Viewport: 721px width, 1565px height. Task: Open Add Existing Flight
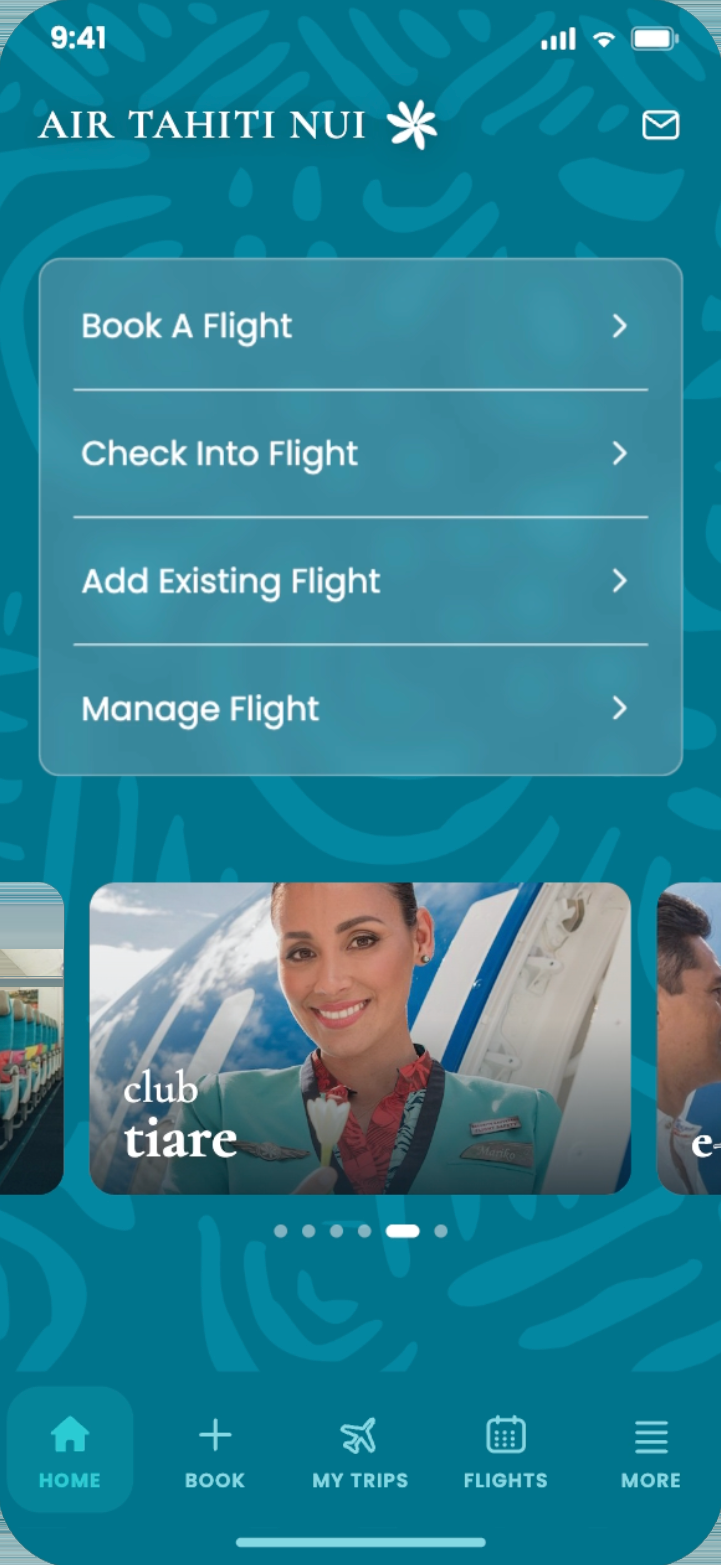pos(360,581)
